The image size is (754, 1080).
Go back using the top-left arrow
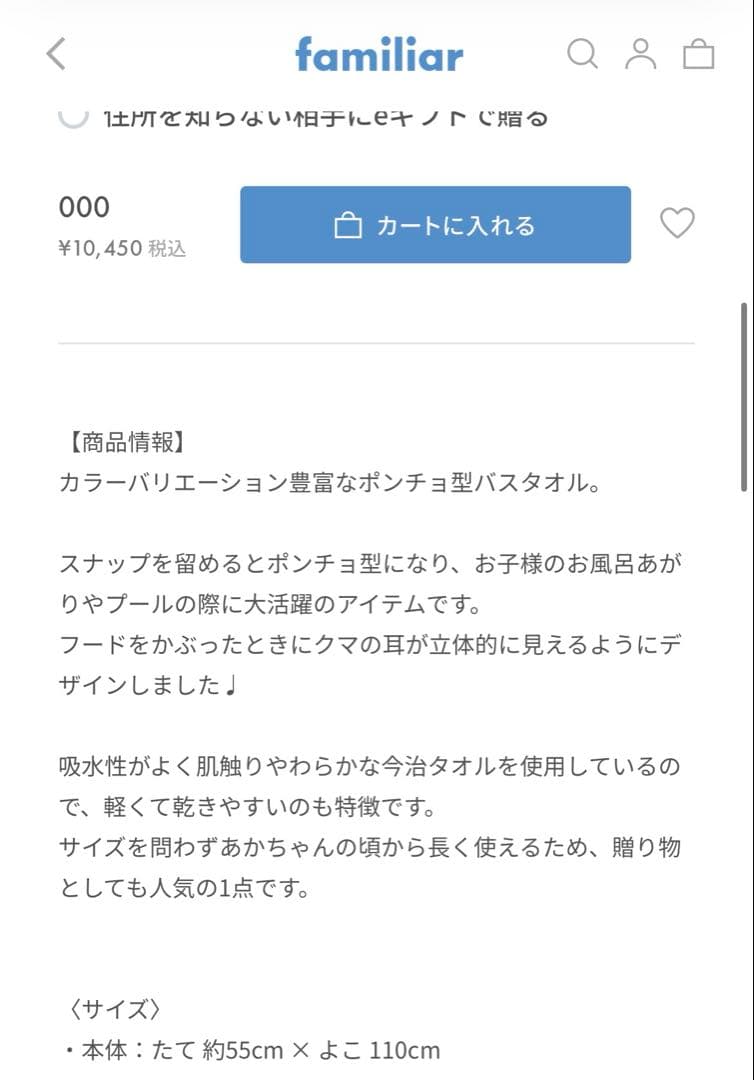click(x=56, y=54)
